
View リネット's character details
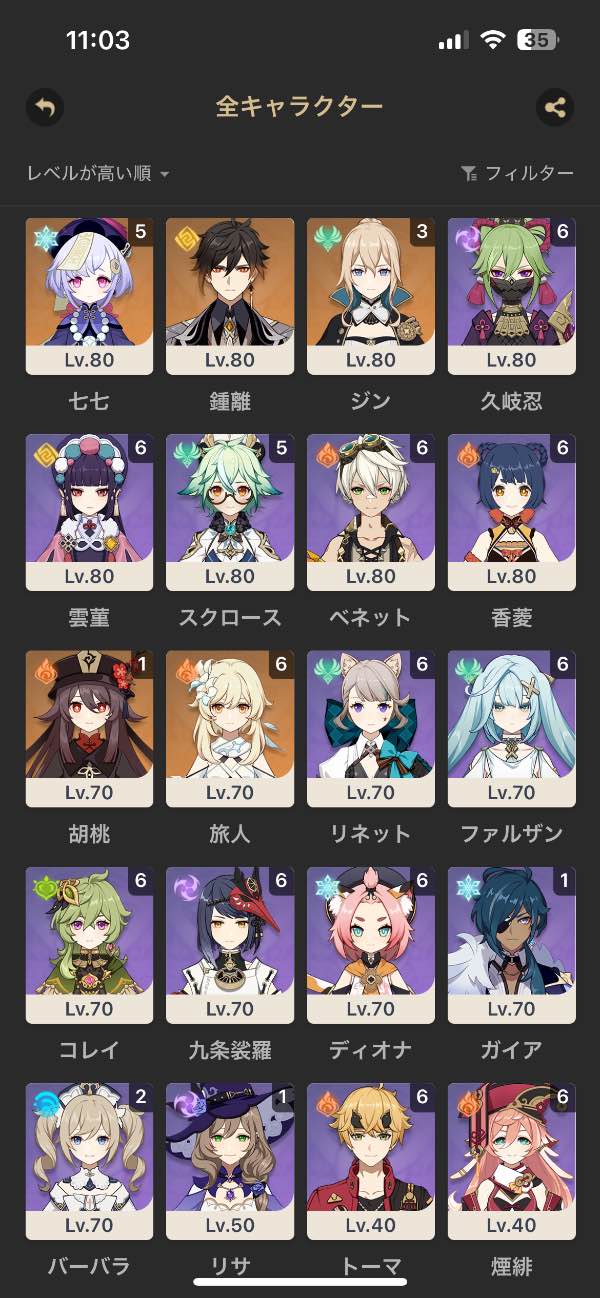pyautogui.click(x=371, y=728)
